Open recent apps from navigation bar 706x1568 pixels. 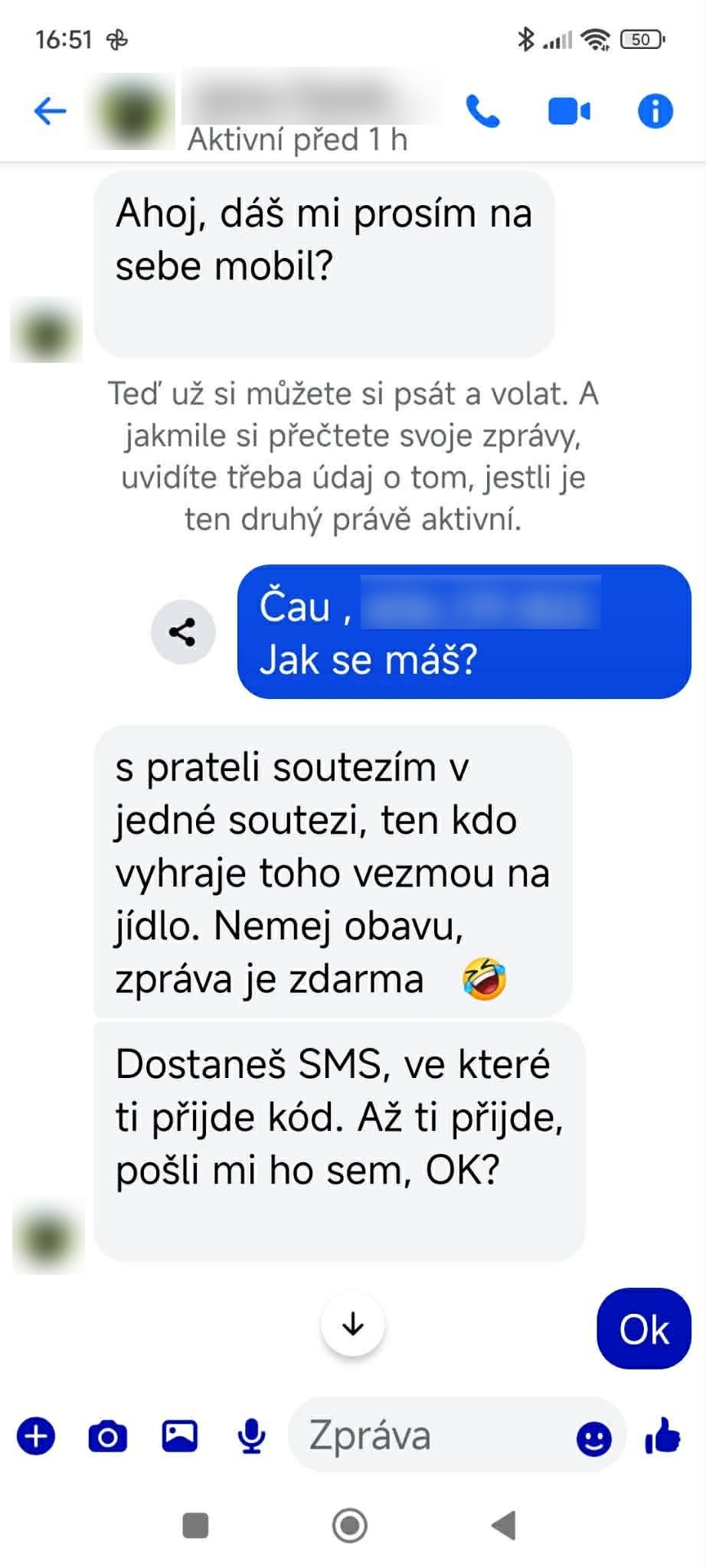point(196,1525)
